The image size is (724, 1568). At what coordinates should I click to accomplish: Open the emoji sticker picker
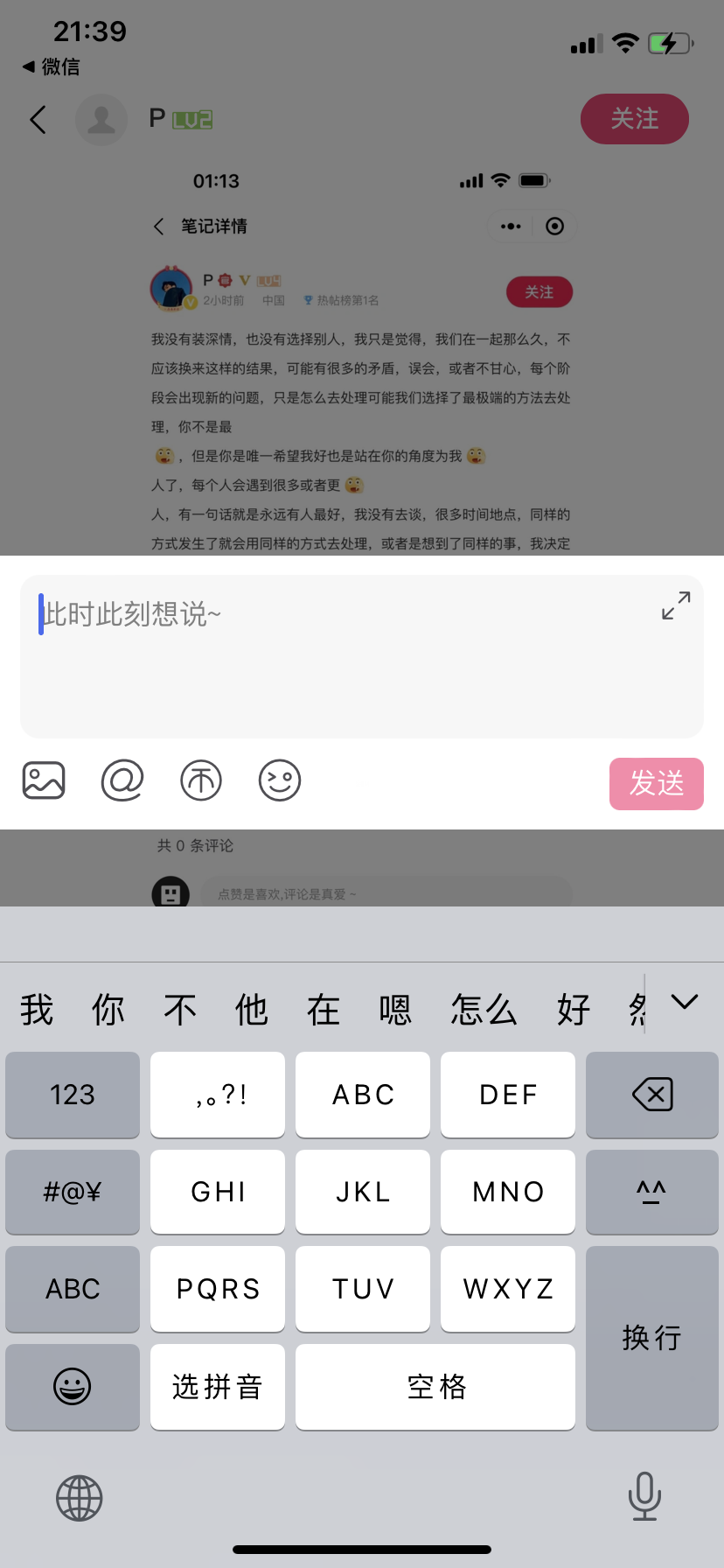pyautogui.click(x=280, y=780)
